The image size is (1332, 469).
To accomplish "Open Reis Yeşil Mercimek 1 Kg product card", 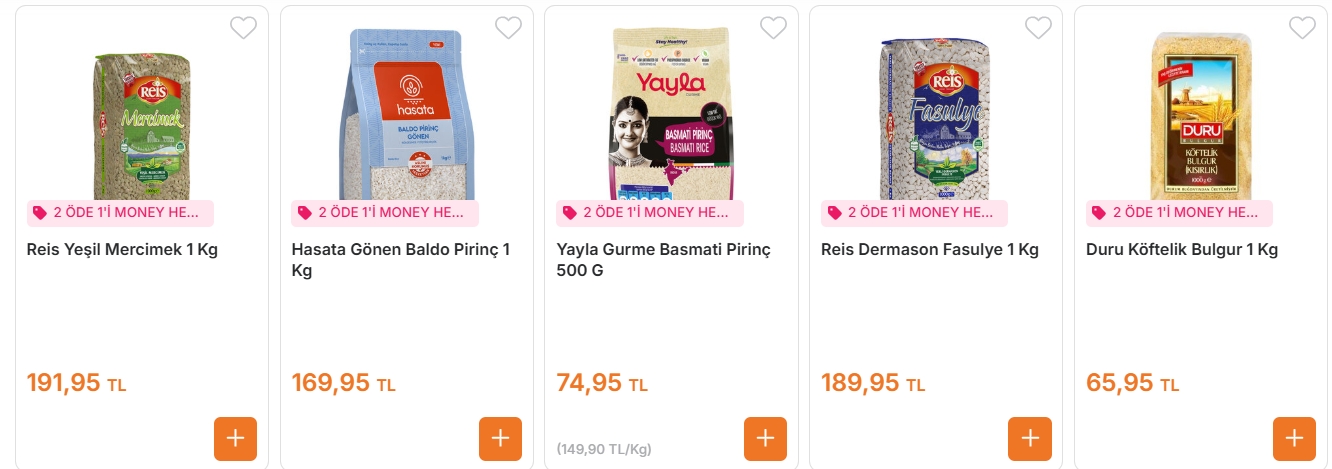I will point(122,250).
